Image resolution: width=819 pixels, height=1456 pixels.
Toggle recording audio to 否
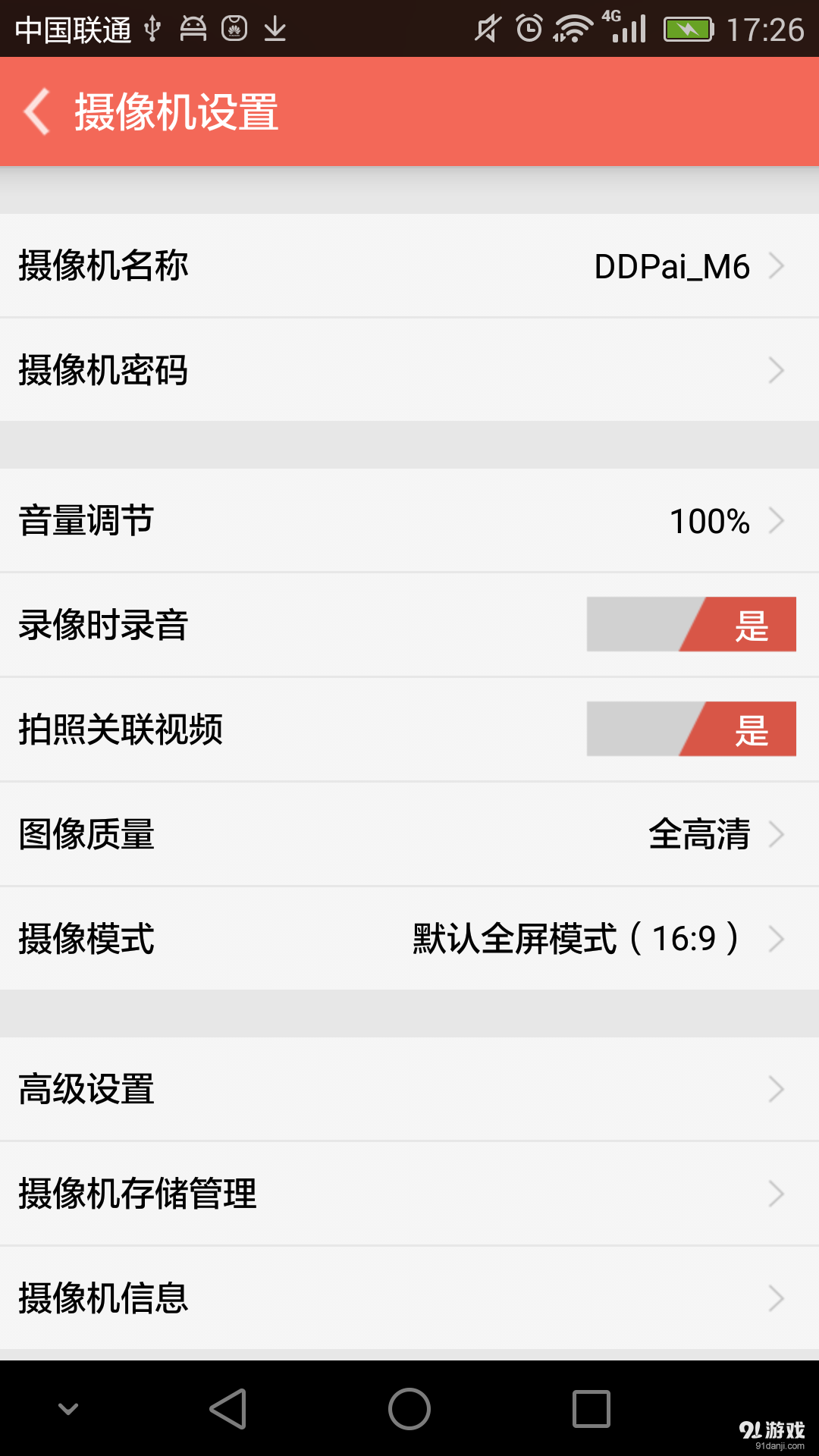690,624
